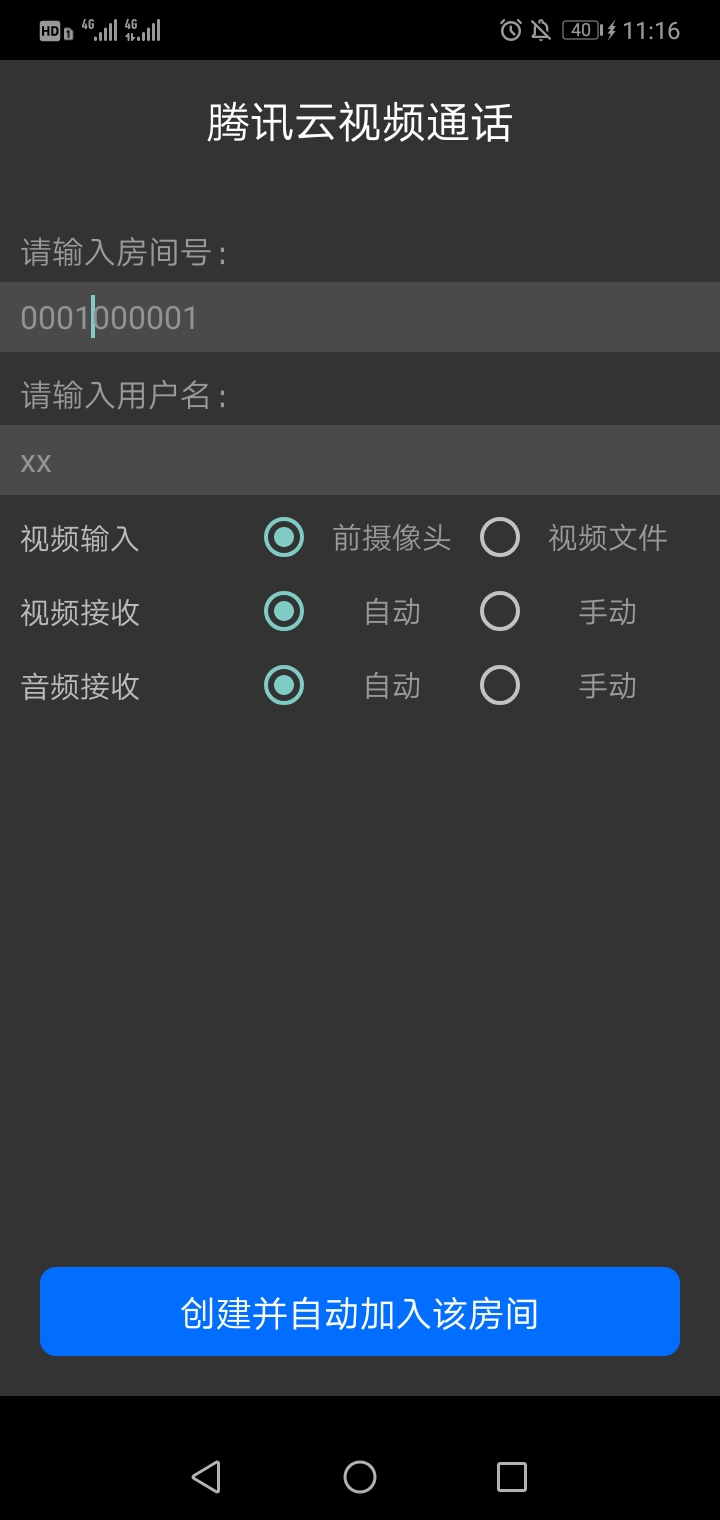The height and width of the screenshot is (1520, 720).
Task: Set 视频接收 to 手动
Action: (x=500, y=611)
